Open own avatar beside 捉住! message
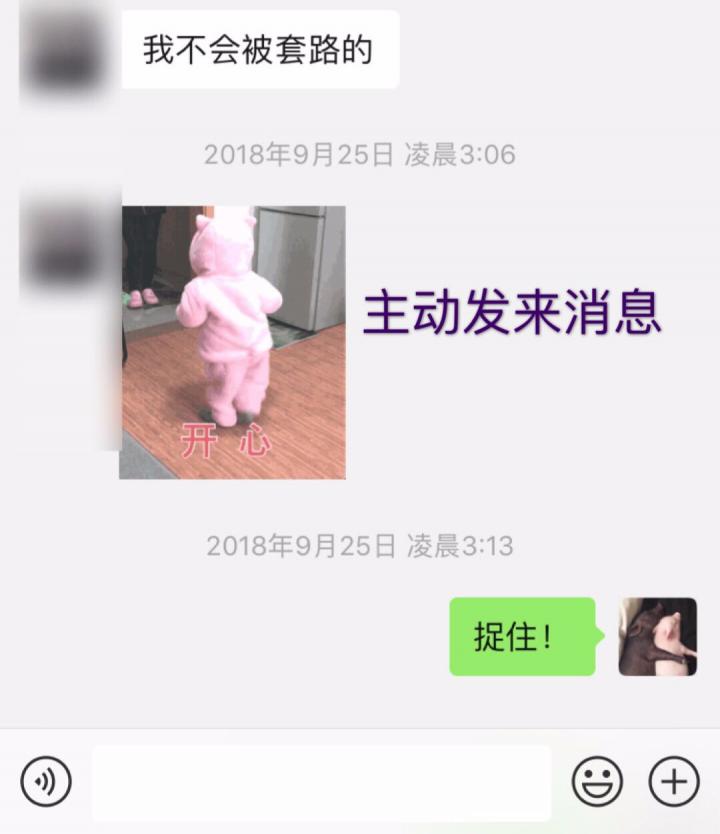Viewport: 720px width, 834px height. (657, 637)
